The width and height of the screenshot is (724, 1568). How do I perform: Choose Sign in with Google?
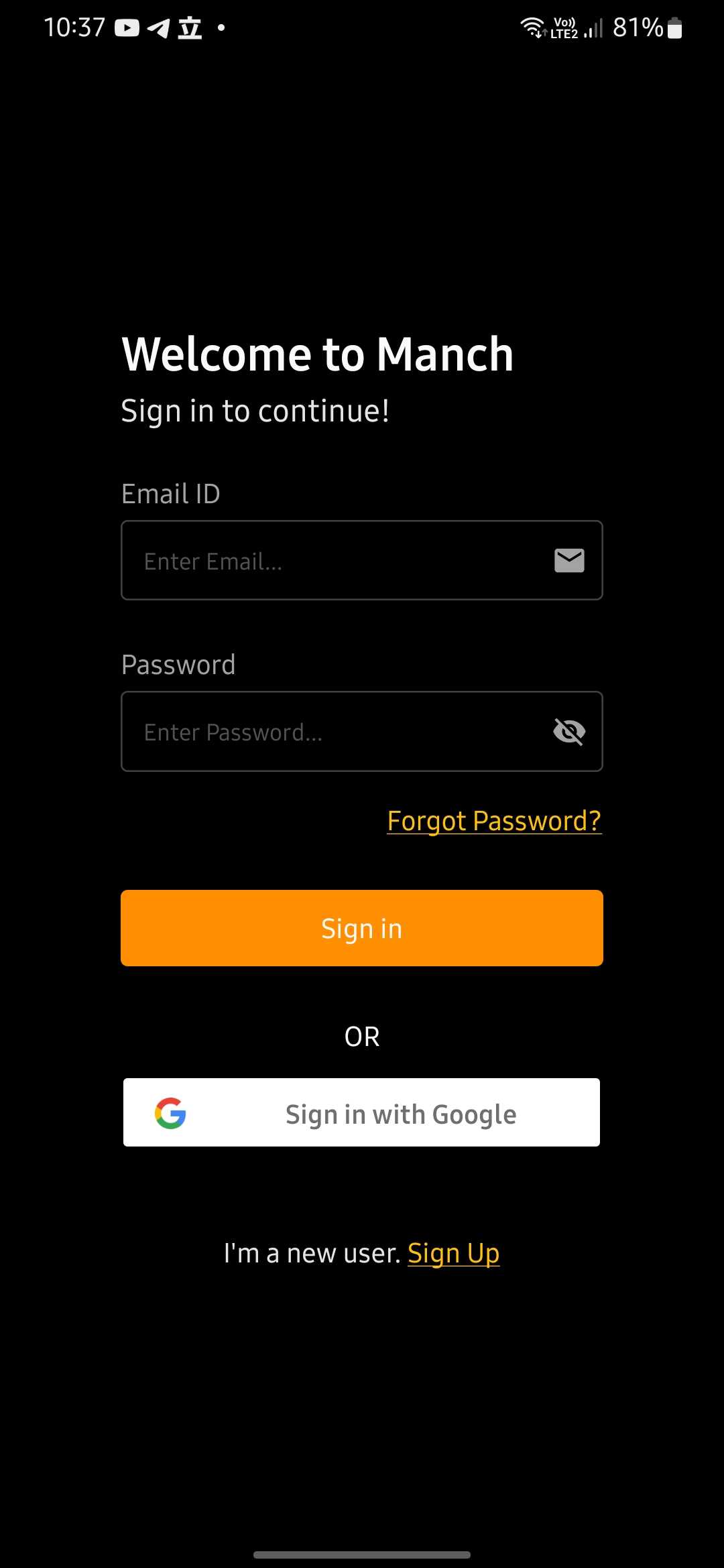point(361,1112)
